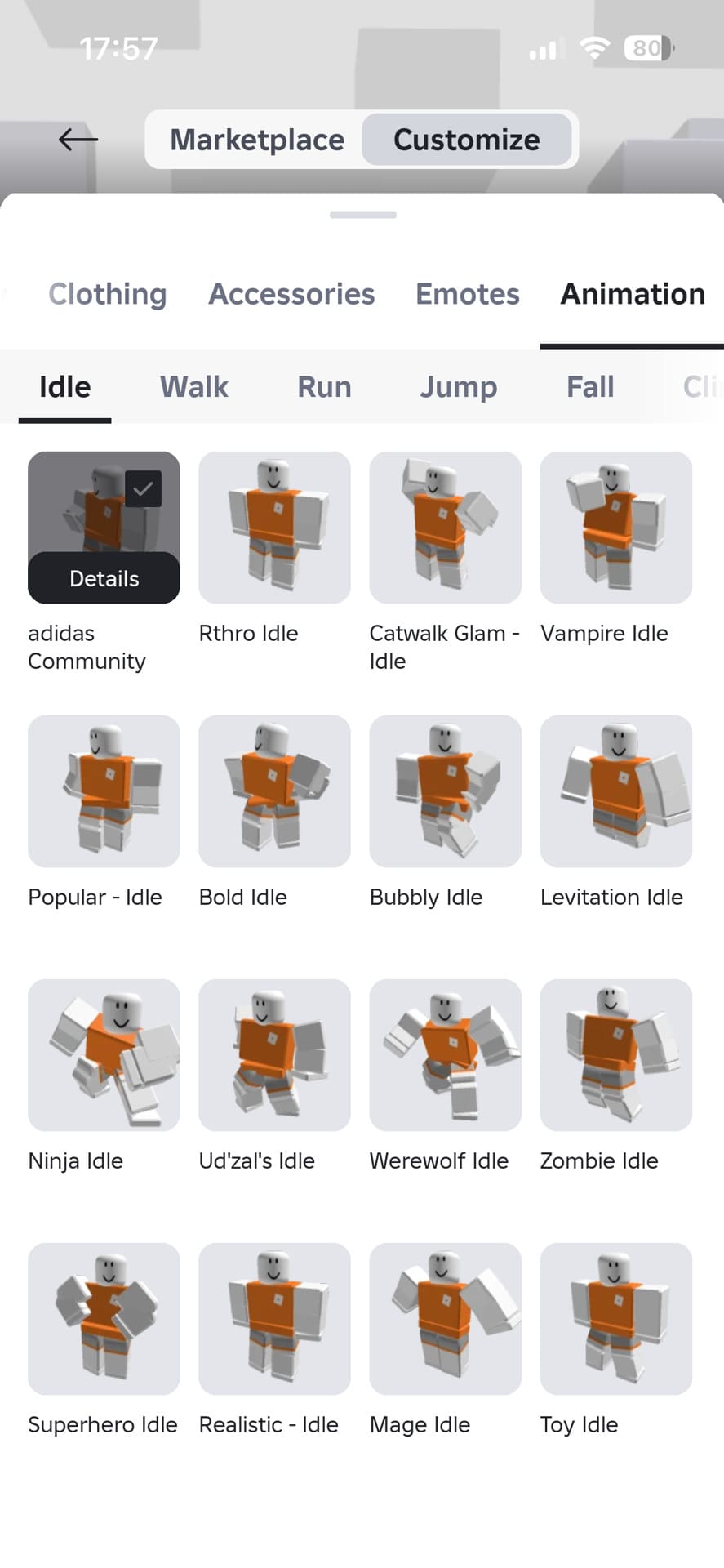
Task: Select the Walk animation subtab
Action: click(x=193, y=387)
